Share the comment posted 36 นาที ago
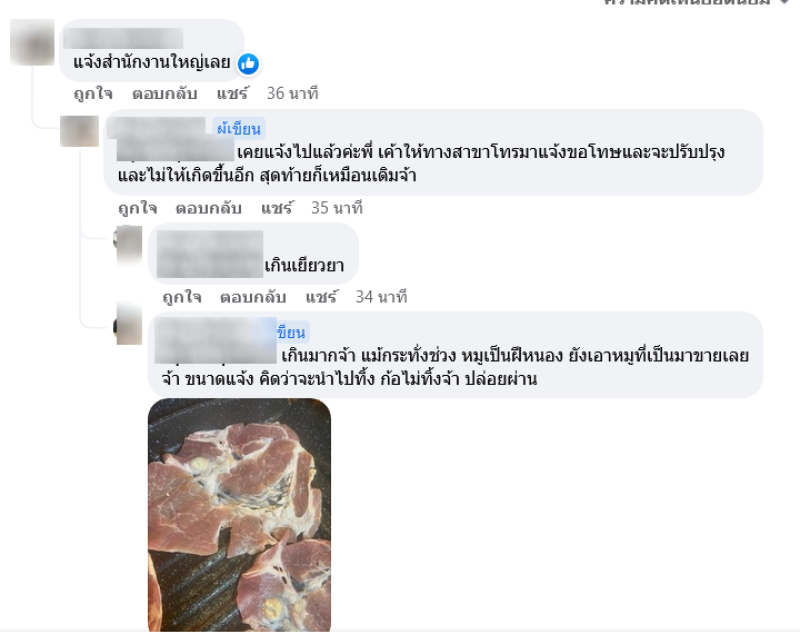This screenshot has width=800, height=634. click(x=233, y=93)
